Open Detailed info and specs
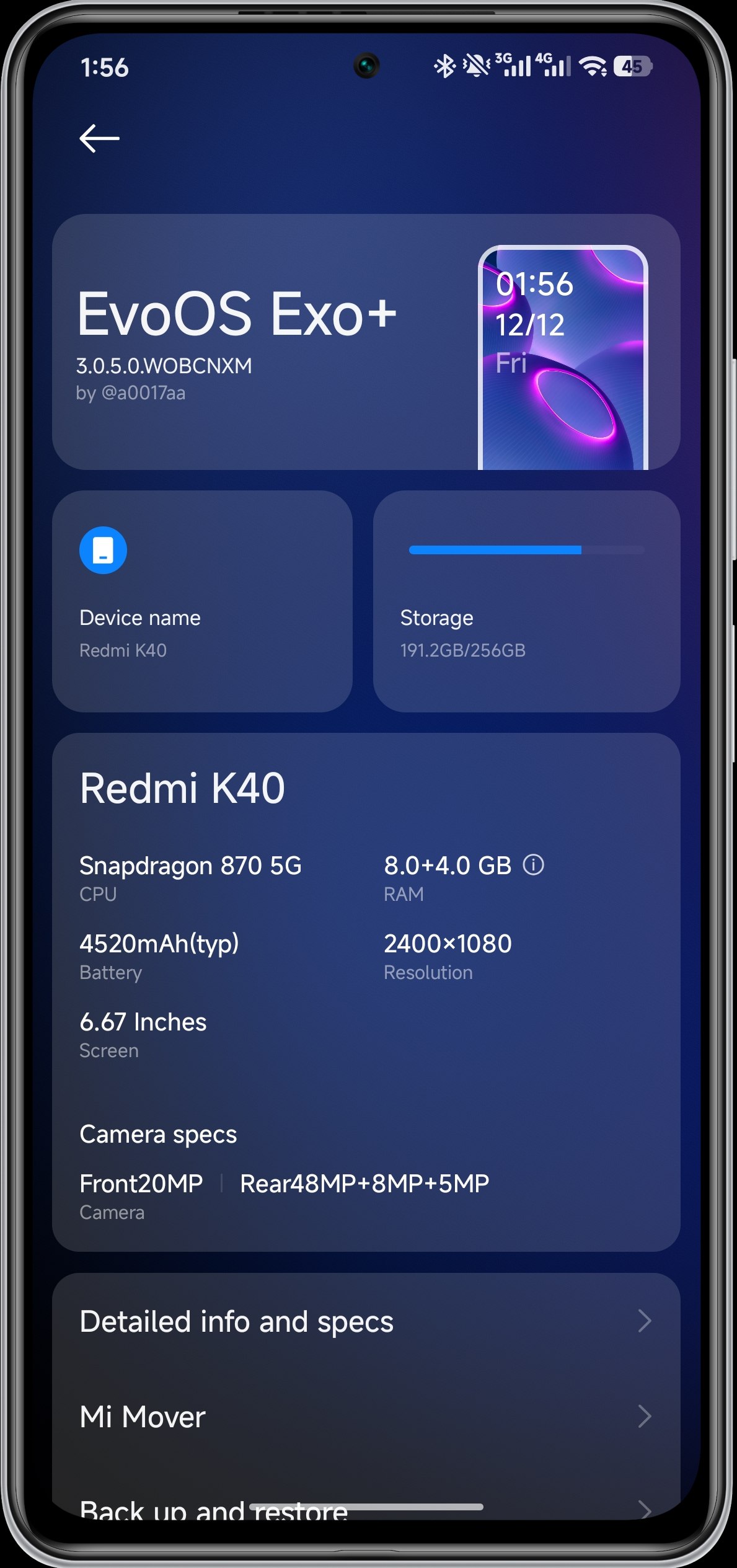This screenshot has height=1568, width=737. (366, 1321)
